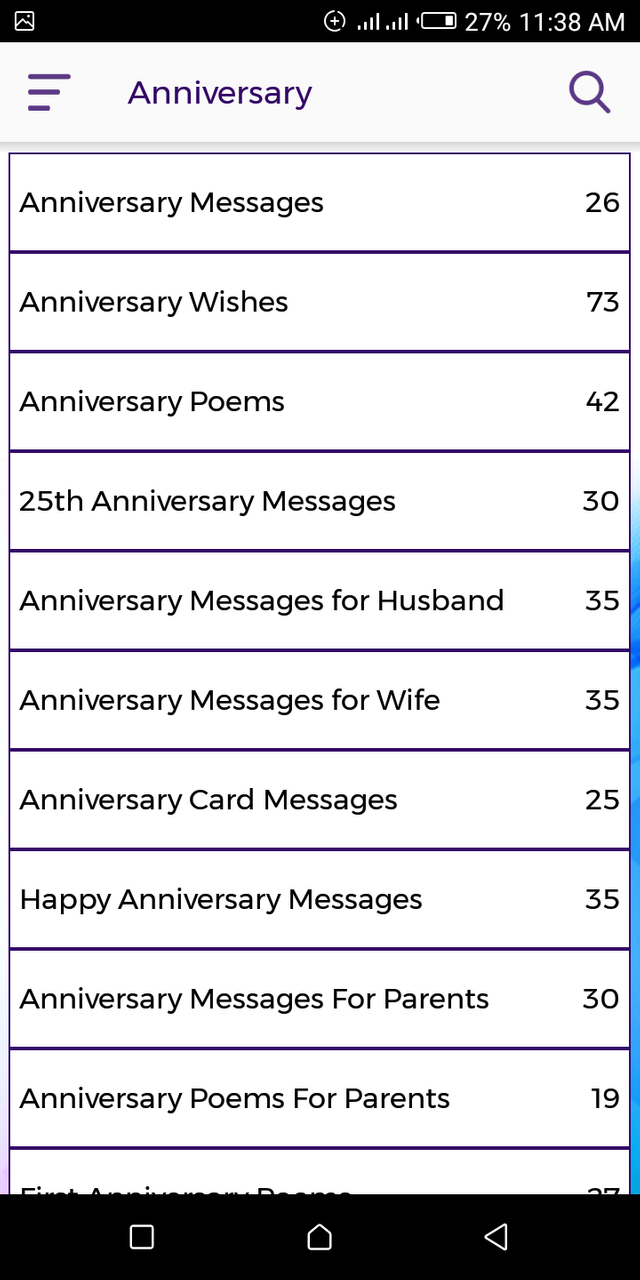Open Anniversary Card Messages

click(x=320, y=800)
